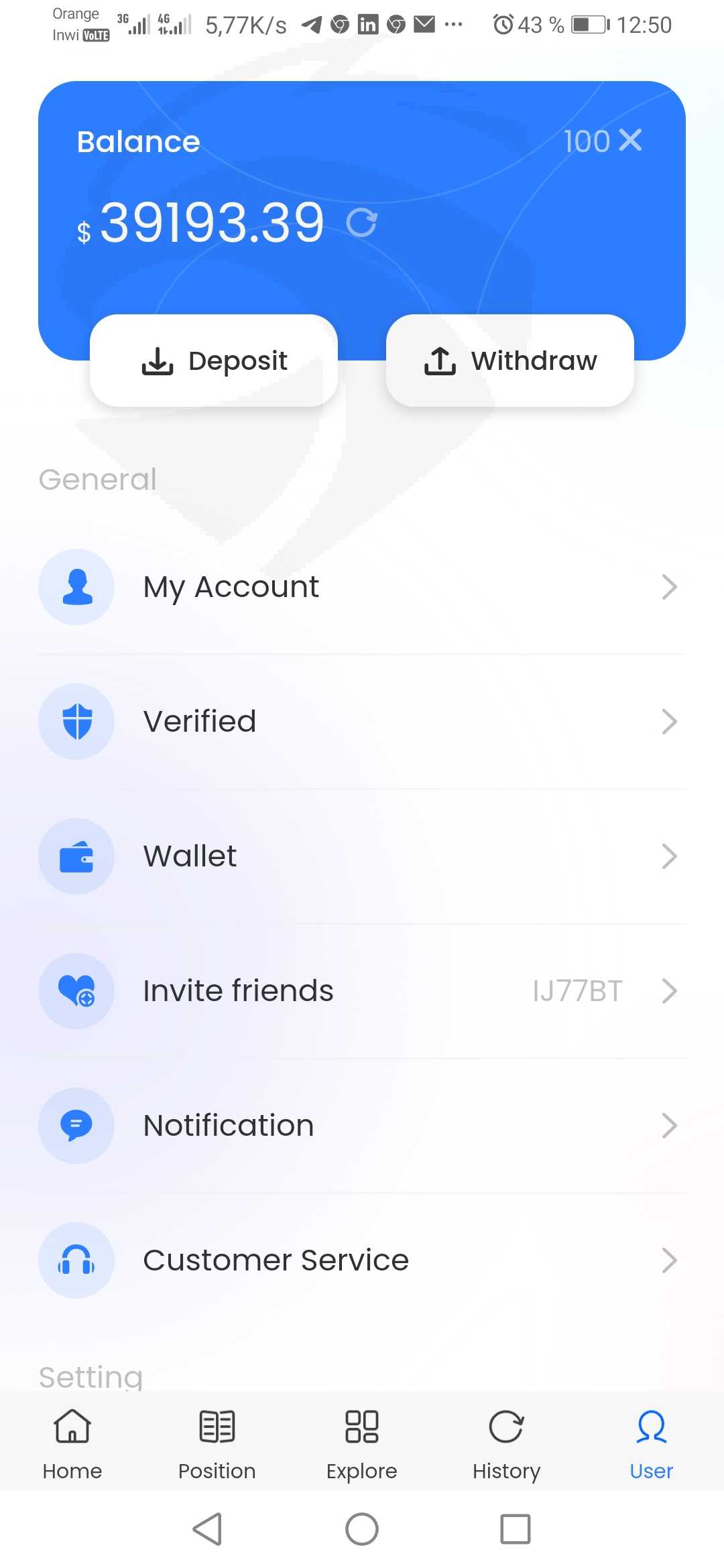Refresh the balance amount
Screen dimensions: 724x1568
click(x=362, y=223)
